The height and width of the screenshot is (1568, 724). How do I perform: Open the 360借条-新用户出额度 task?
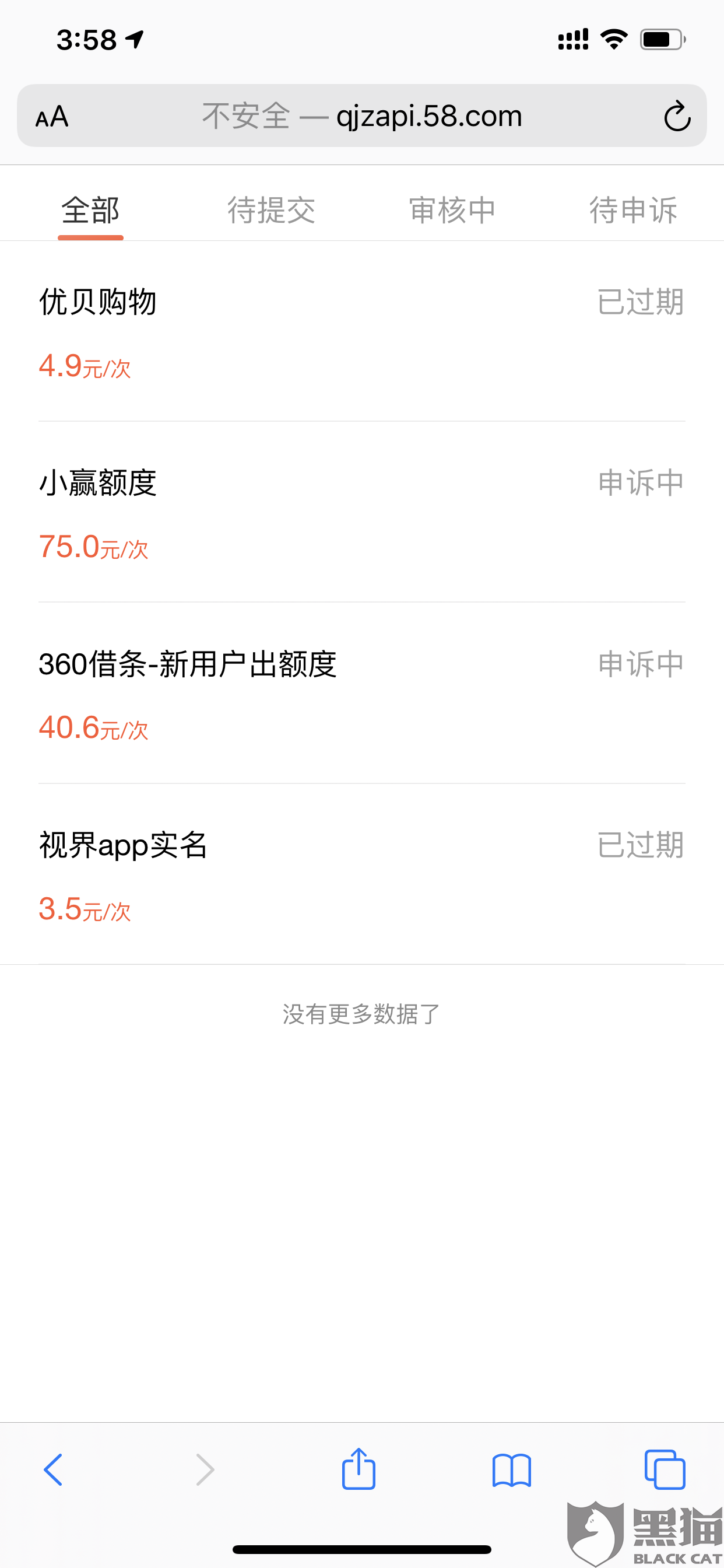[361, 694]
